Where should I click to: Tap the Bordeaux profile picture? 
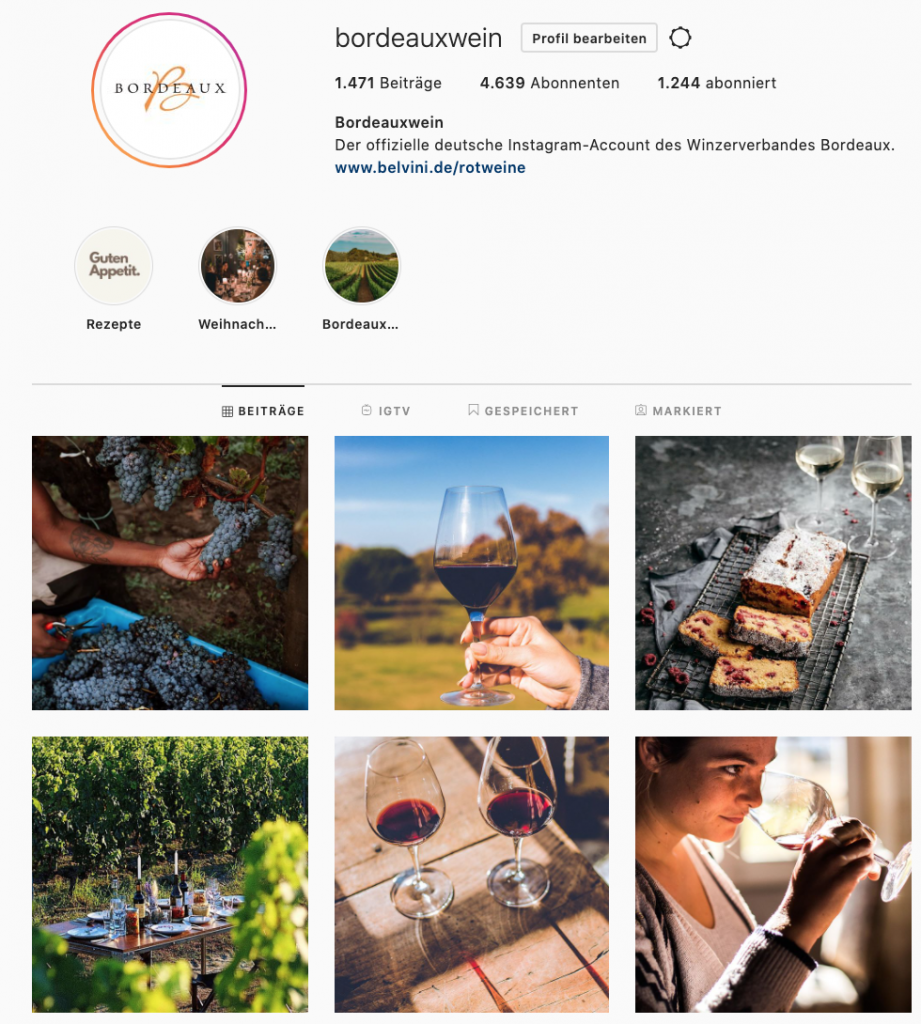pos(169,90)
